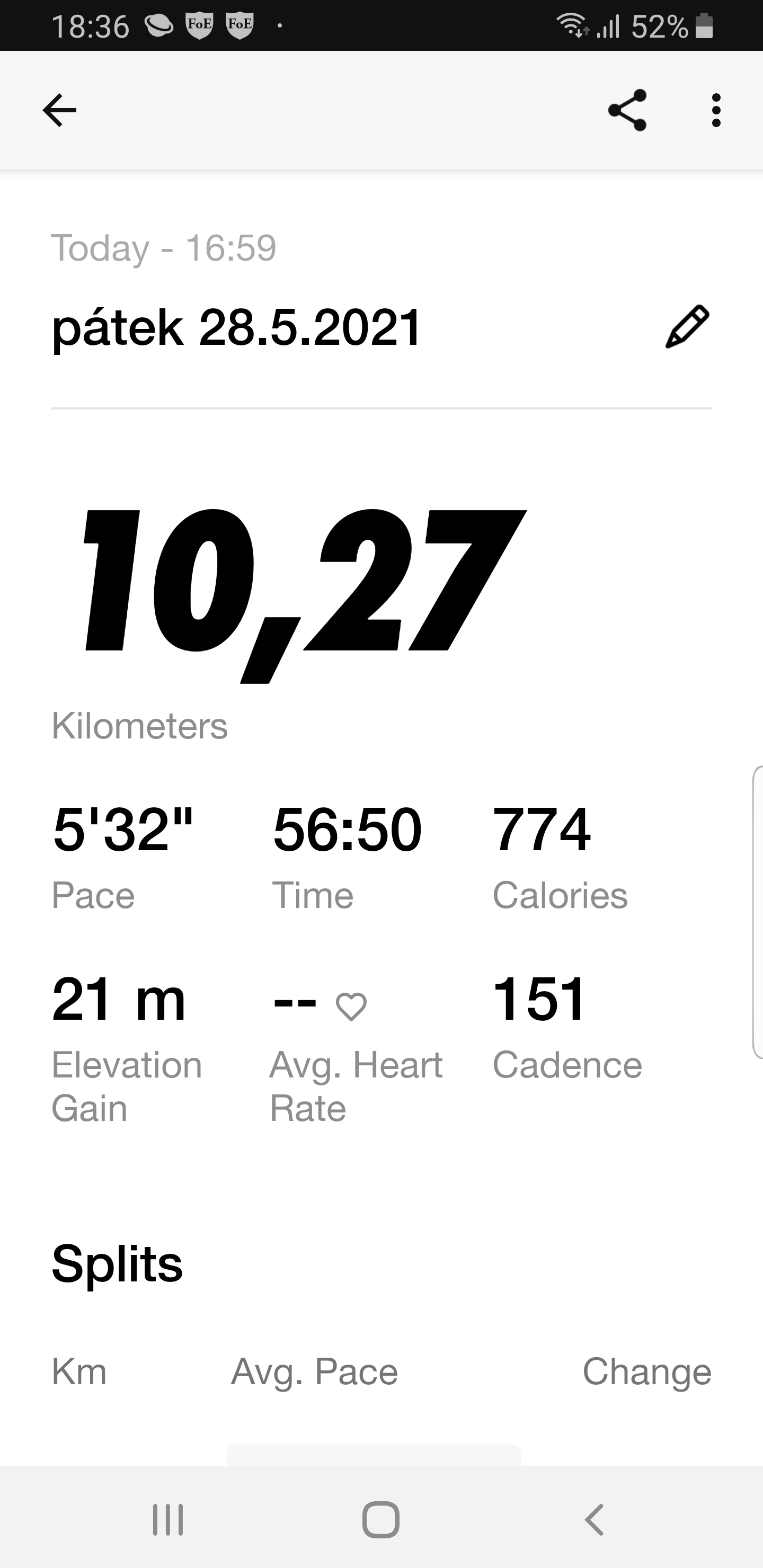Share this run
The width and height of the screenshot is (763, 1568).
(627, 110)
